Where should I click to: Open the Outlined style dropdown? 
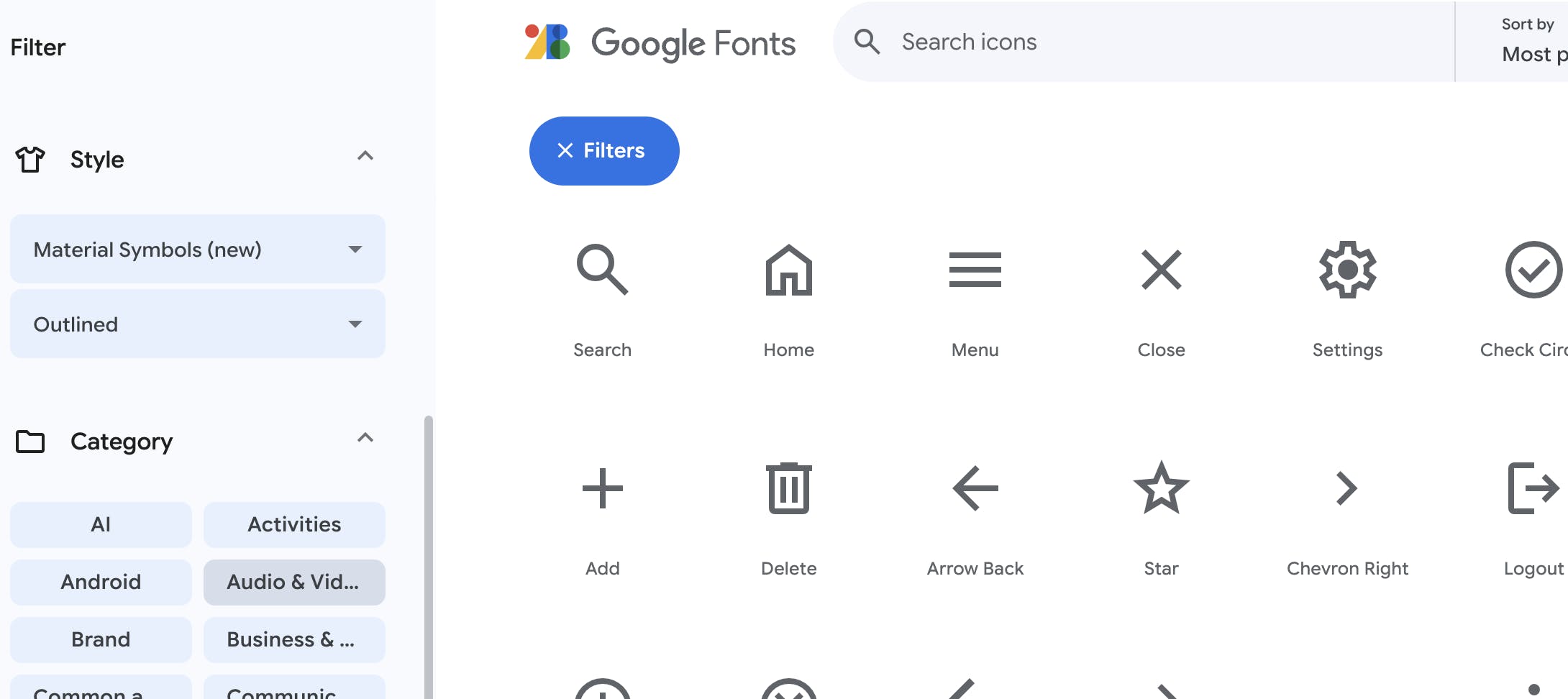click(x=197, y=324)
